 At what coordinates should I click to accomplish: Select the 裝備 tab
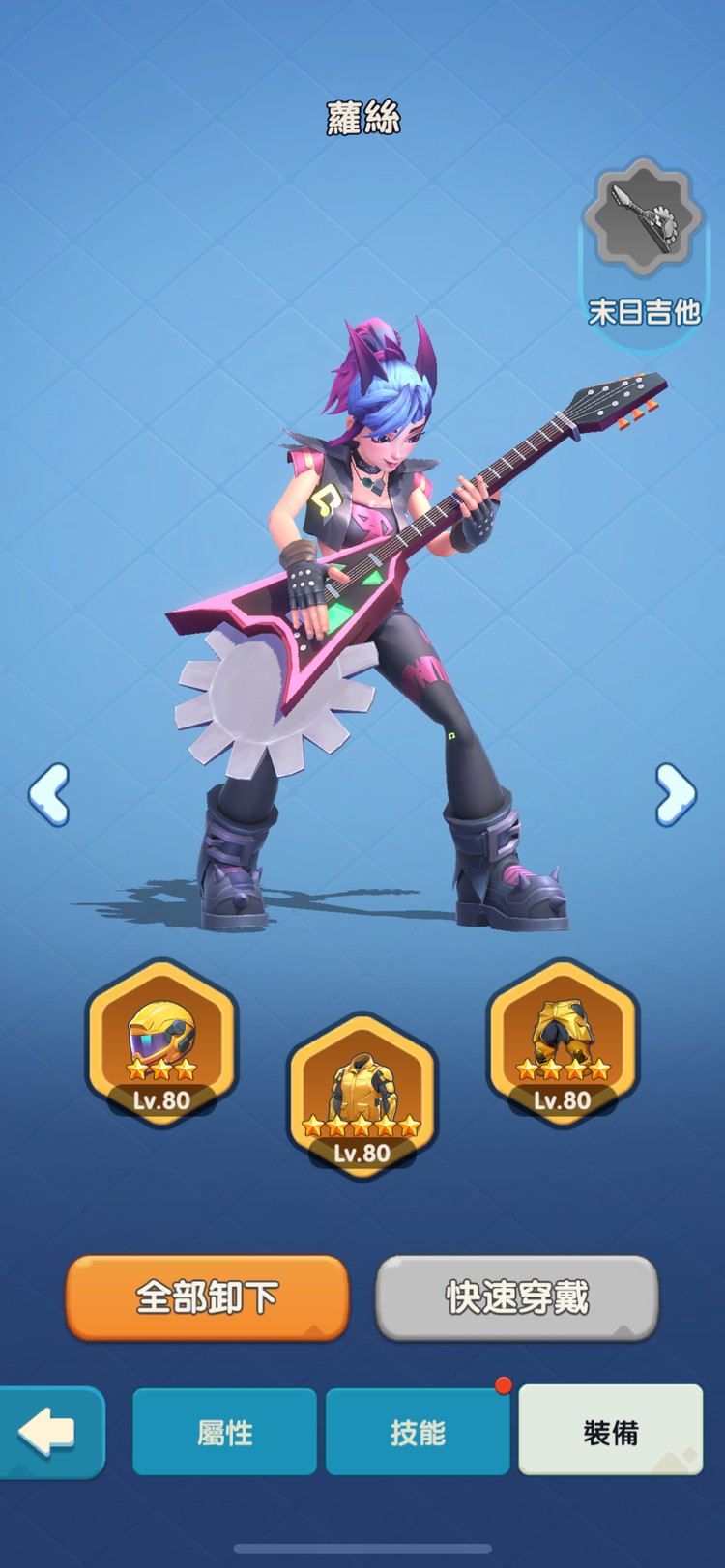(x=611, y=1432)
